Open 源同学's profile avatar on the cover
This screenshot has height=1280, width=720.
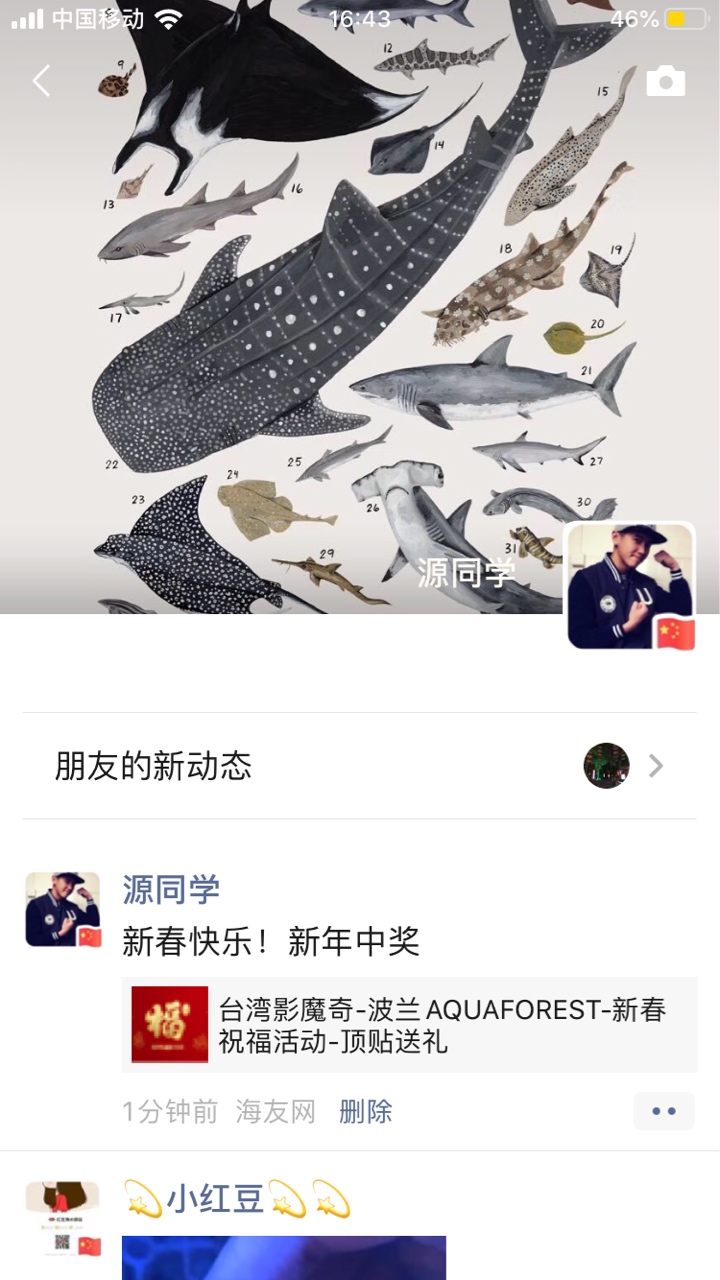pos(630,587)
